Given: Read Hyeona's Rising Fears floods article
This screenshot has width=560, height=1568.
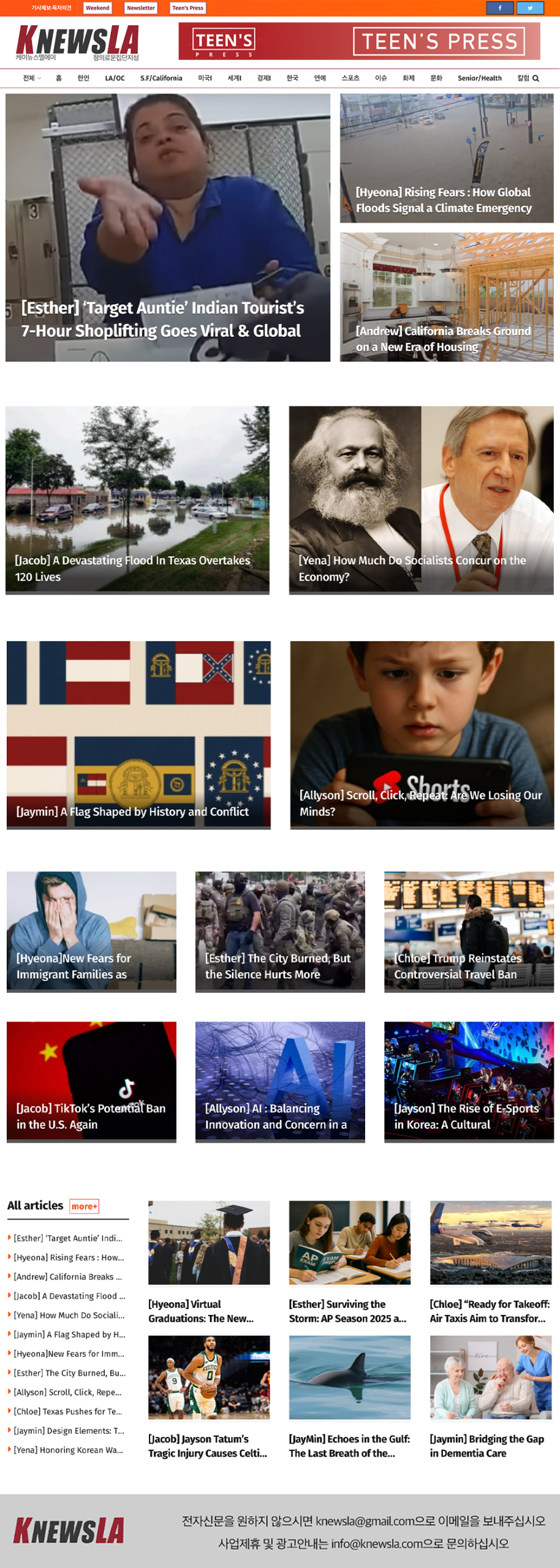Looking at the screenshot, I should point(444,200).
